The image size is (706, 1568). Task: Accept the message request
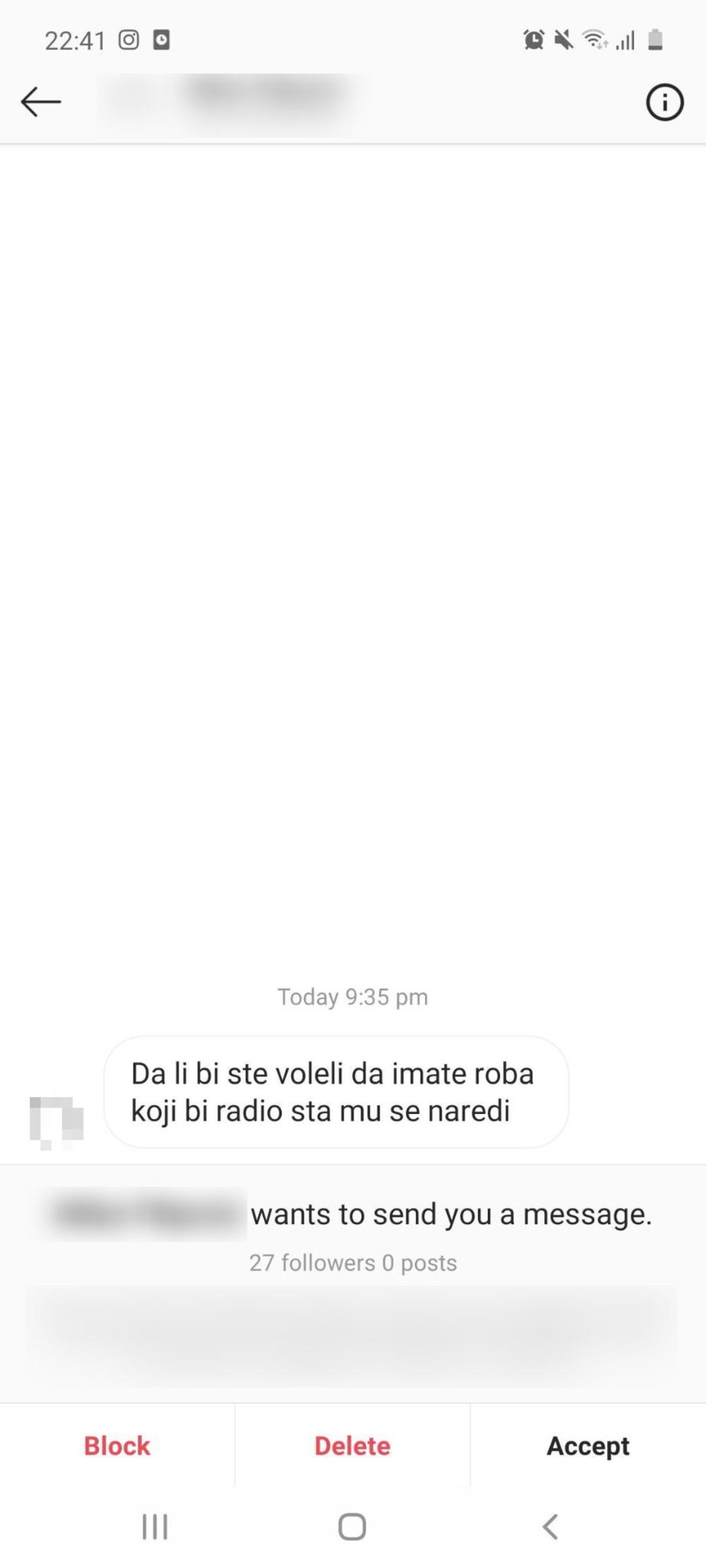point(588,1446)
